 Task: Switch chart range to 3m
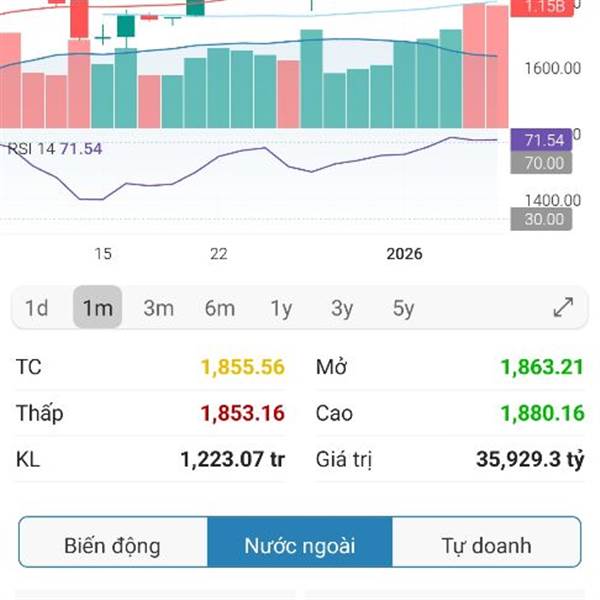click(159, 308)
